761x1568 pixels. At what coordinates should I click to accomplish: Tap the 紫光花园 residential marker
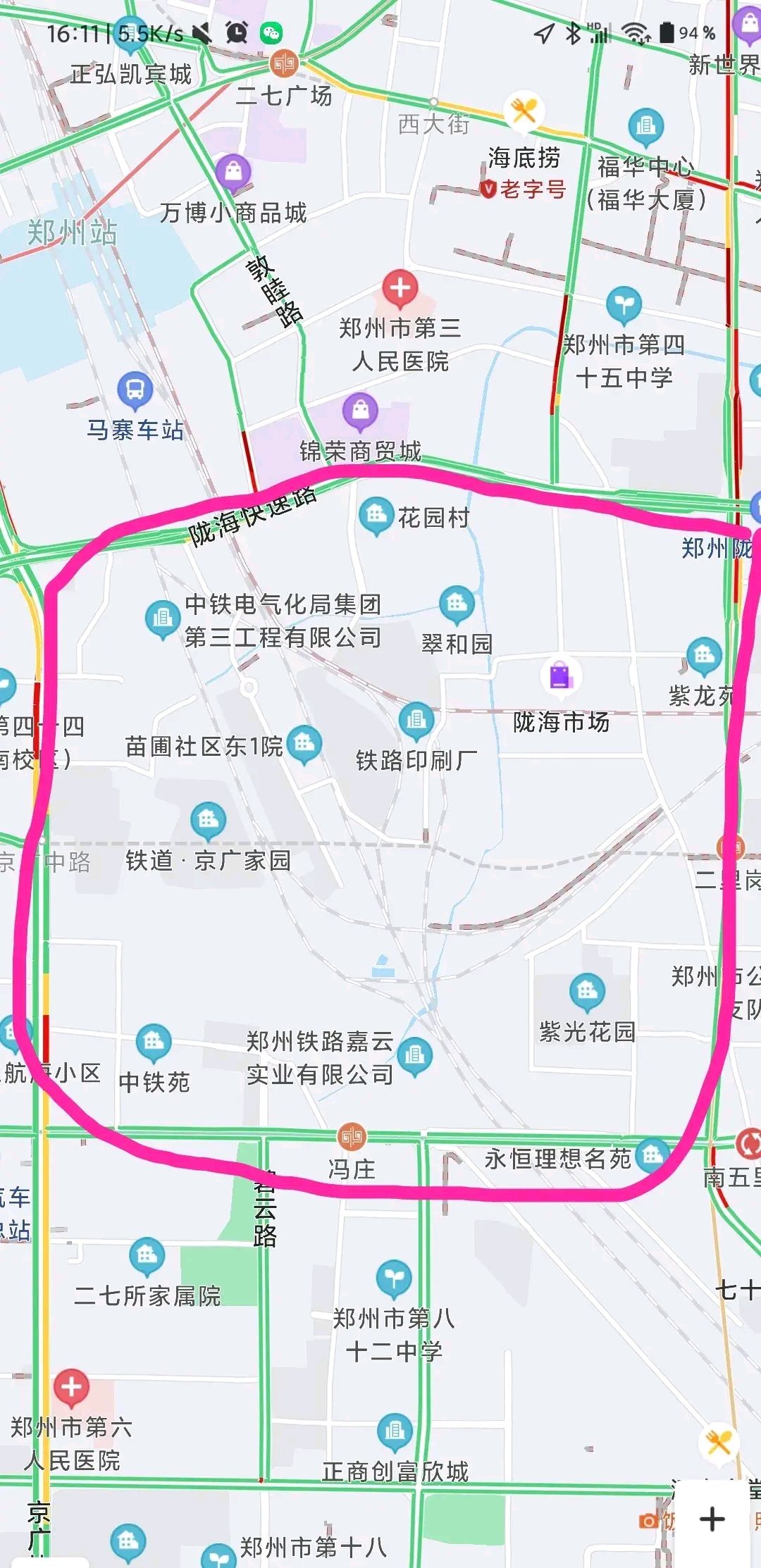click(x=588, y=992)
